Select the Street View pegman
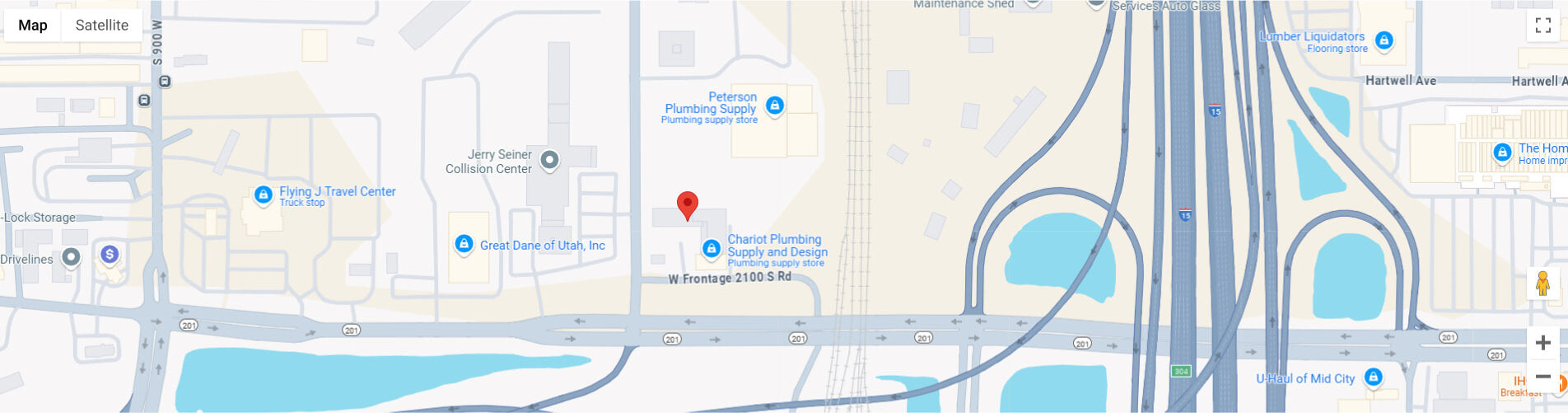The height and width of the screenshot is (413, 1568). [x=1542, y=284]
